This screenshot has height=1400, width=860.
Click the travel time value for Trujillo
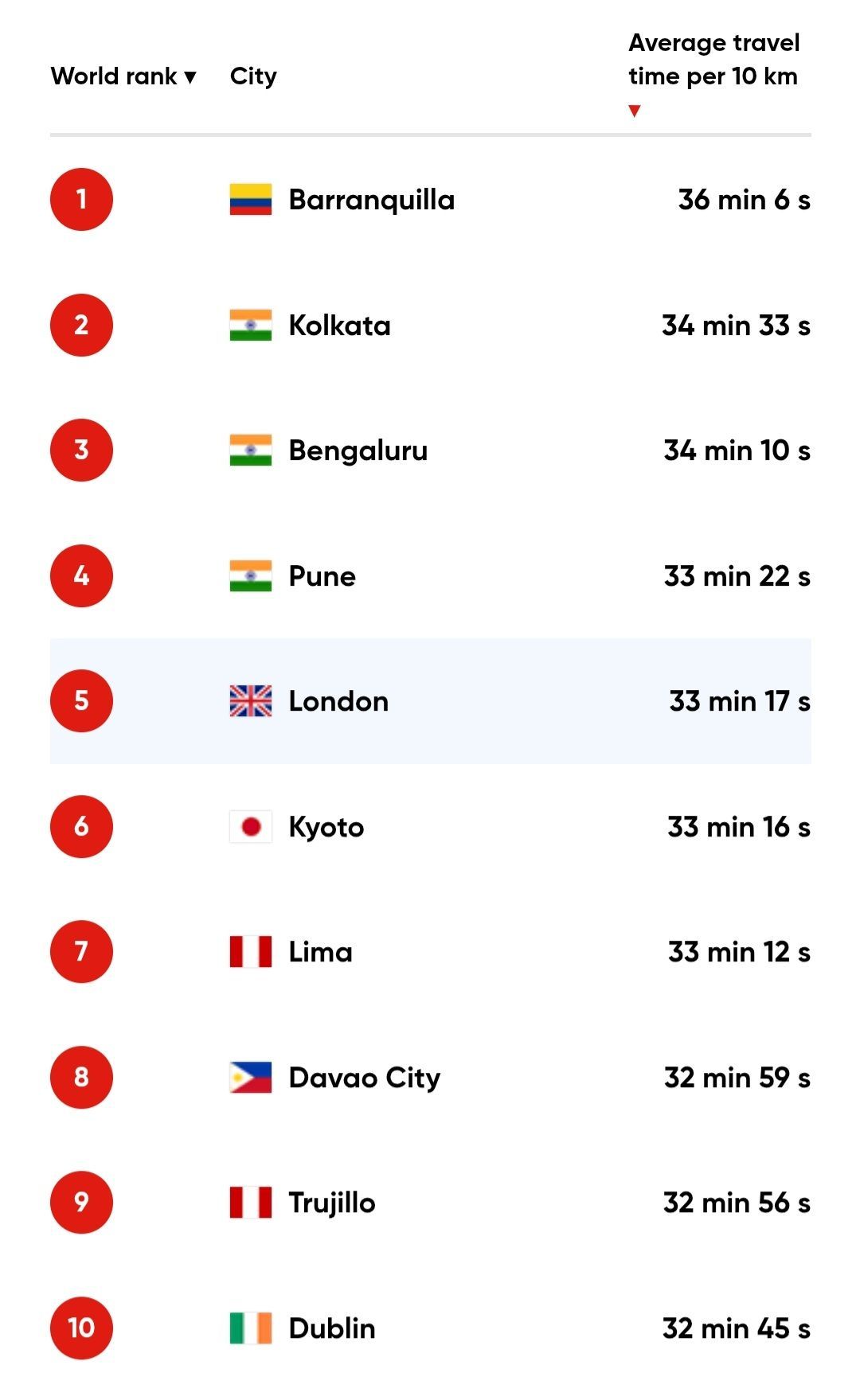click(x=737, y=1203)
